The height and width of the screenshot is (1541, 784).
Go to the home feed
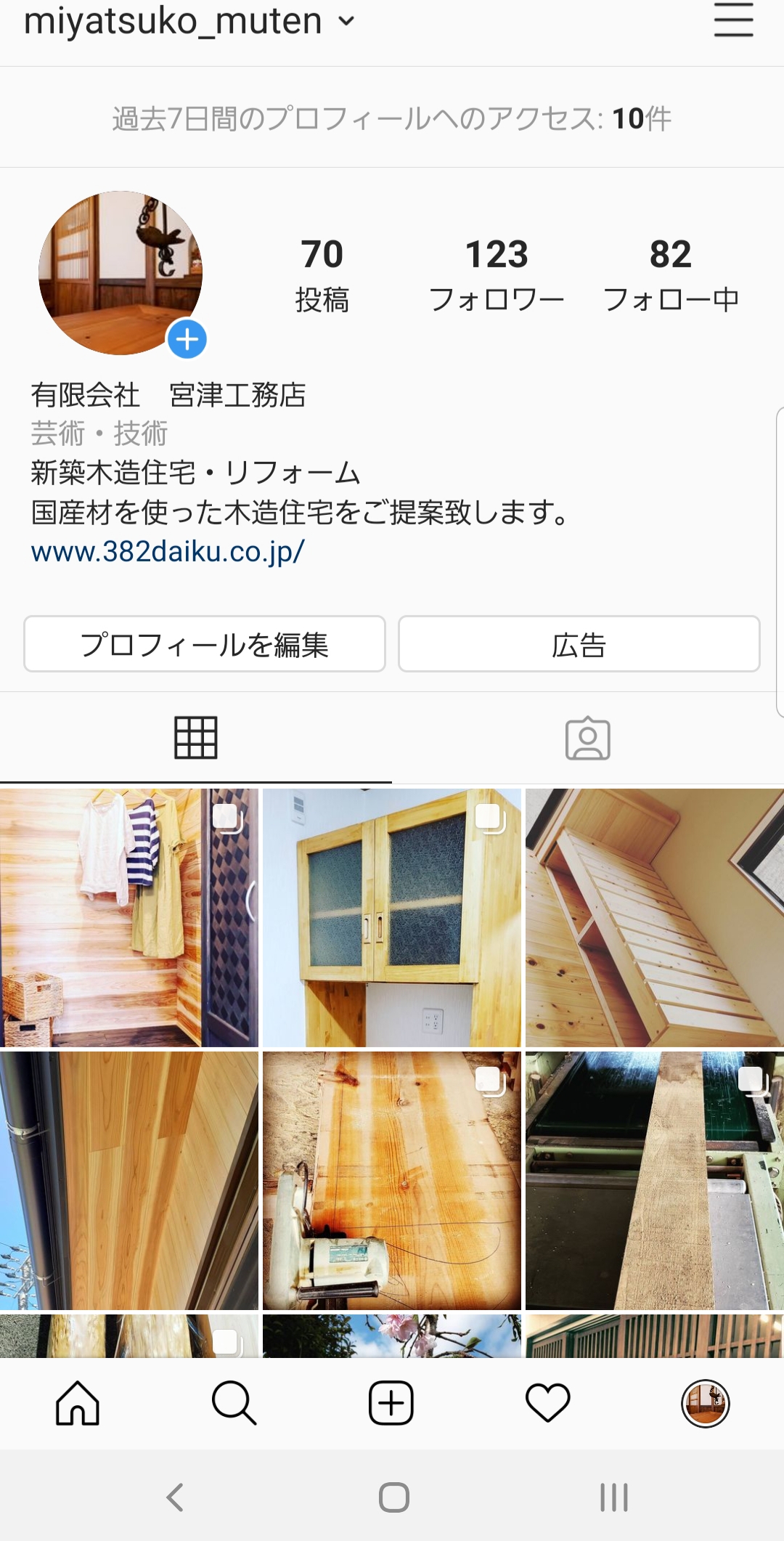tap(78, 1403)
